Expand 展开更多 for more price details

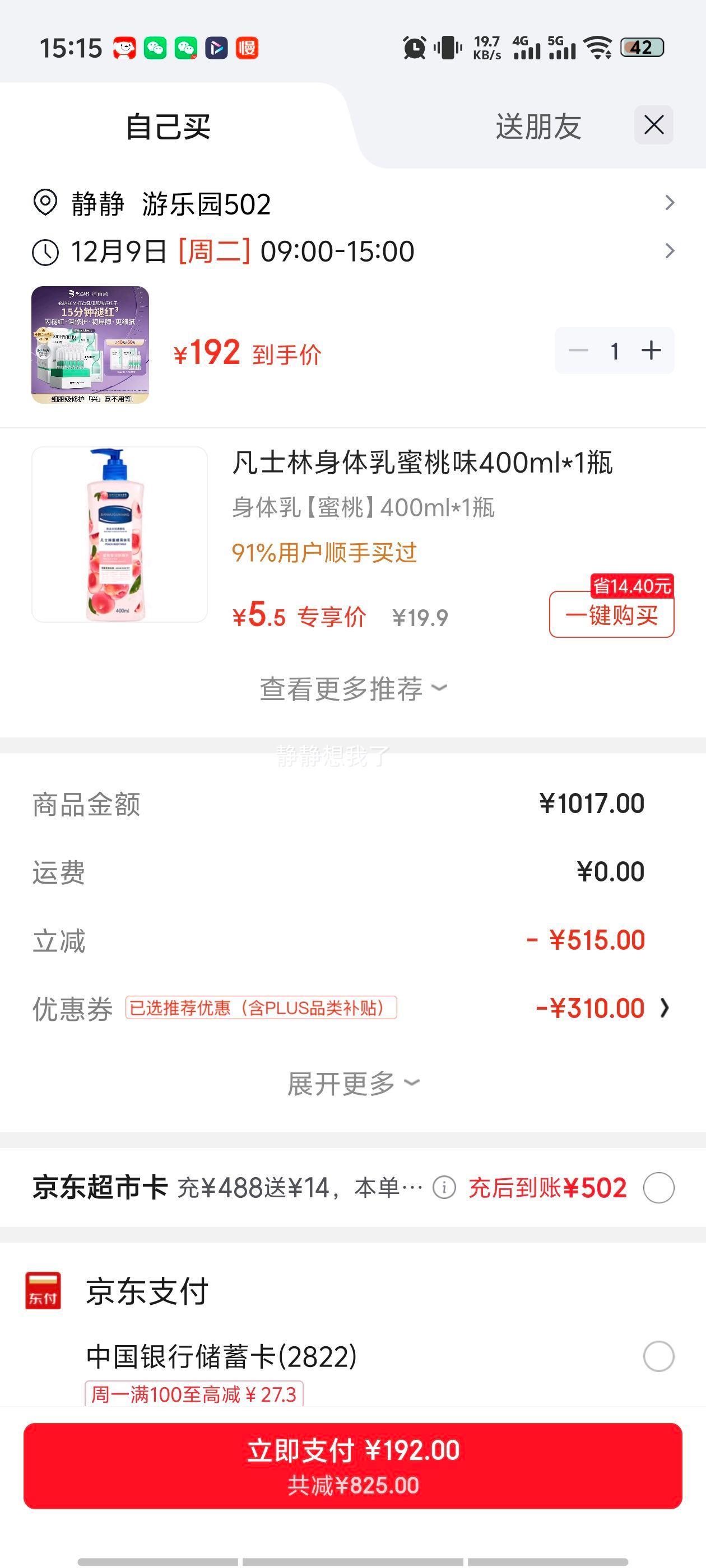[352, 1082]
